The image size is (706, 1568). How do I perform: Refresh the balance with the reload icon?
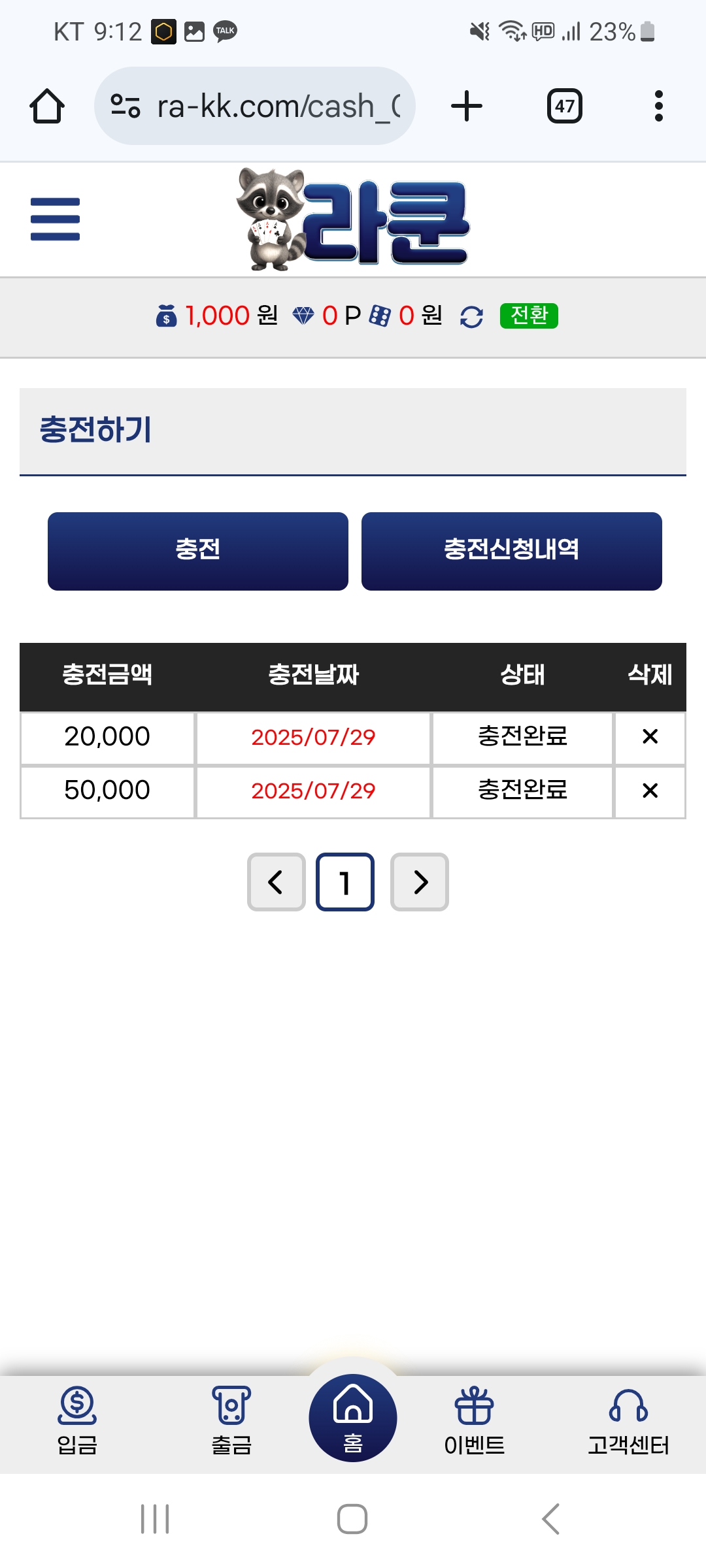[x=471, y=317]
